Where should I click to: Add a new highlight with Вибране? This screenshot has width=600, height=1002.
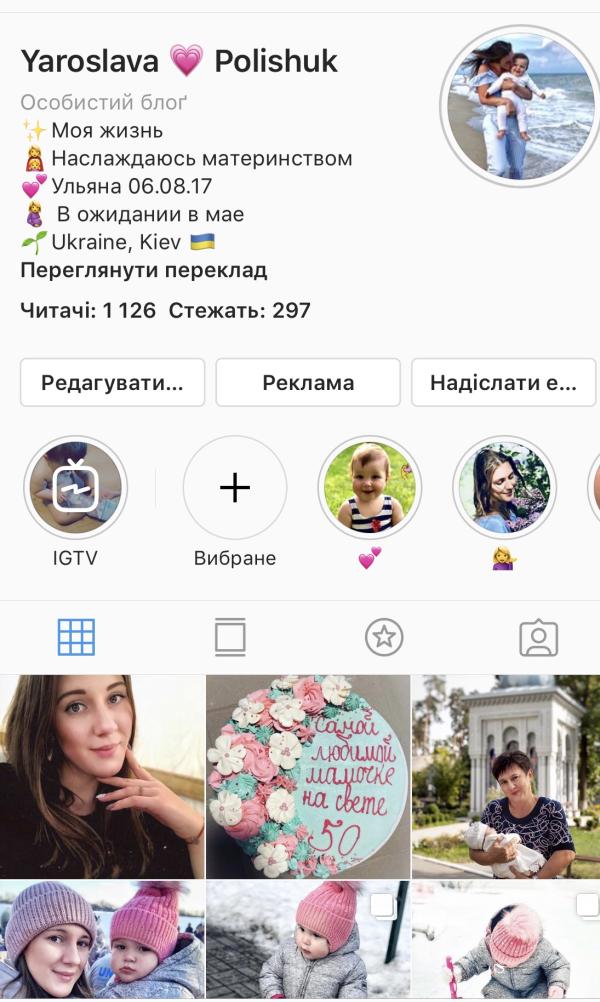(x=235, y=488)
